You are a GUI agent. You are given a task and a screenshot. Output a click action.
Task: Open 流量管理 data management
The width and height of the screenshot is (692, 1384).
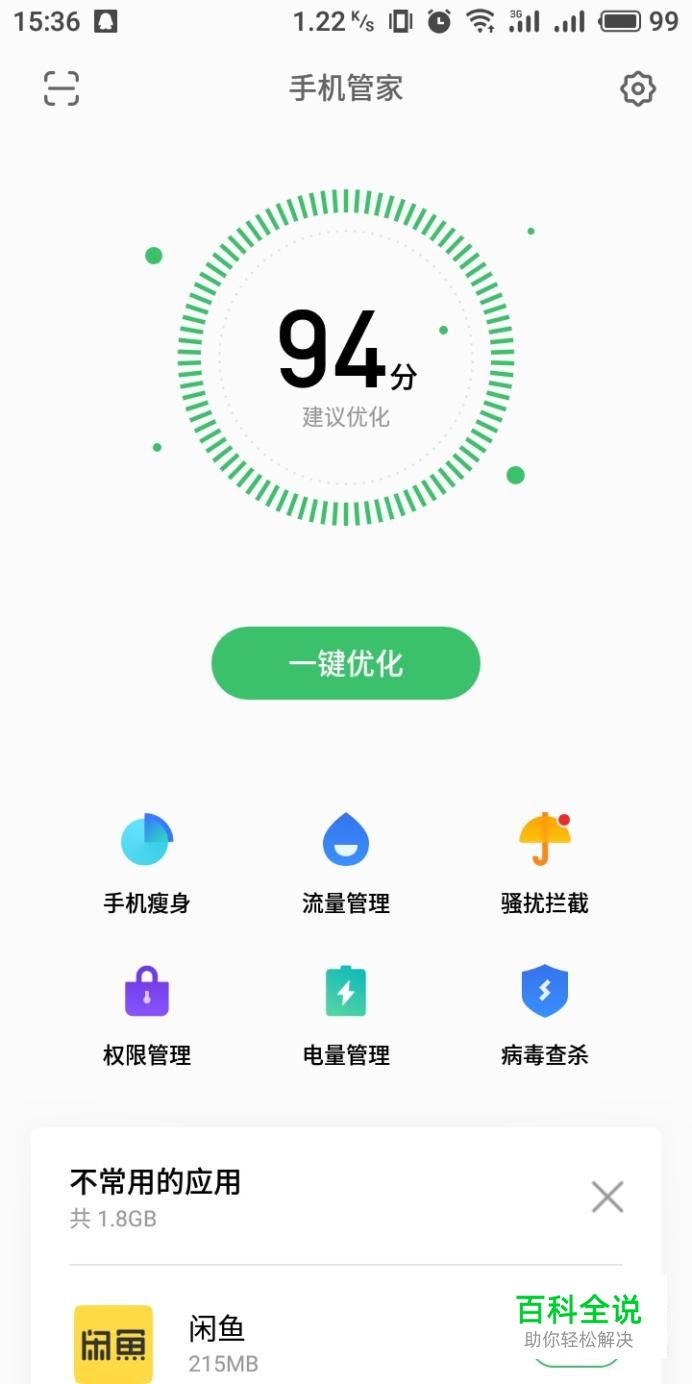[x=346, y=863]
